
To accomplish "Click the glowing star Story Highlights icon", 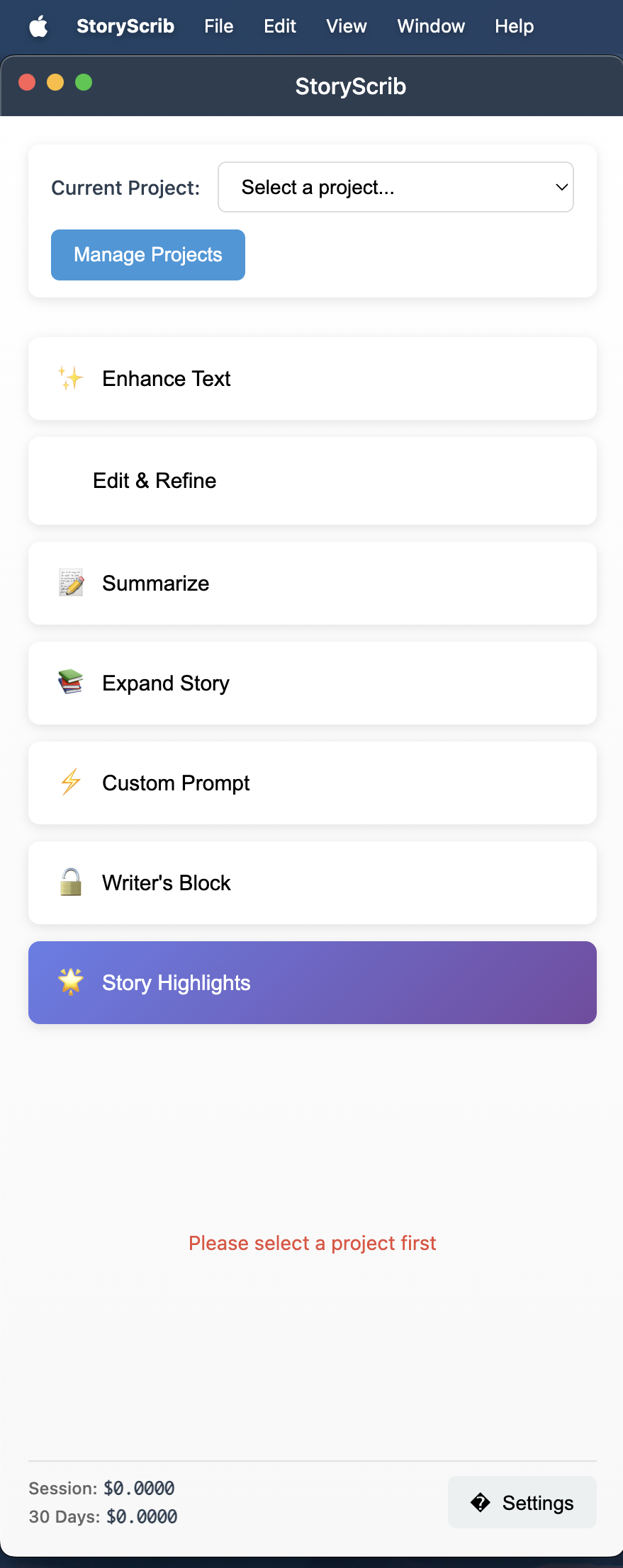I will (71, 982).
